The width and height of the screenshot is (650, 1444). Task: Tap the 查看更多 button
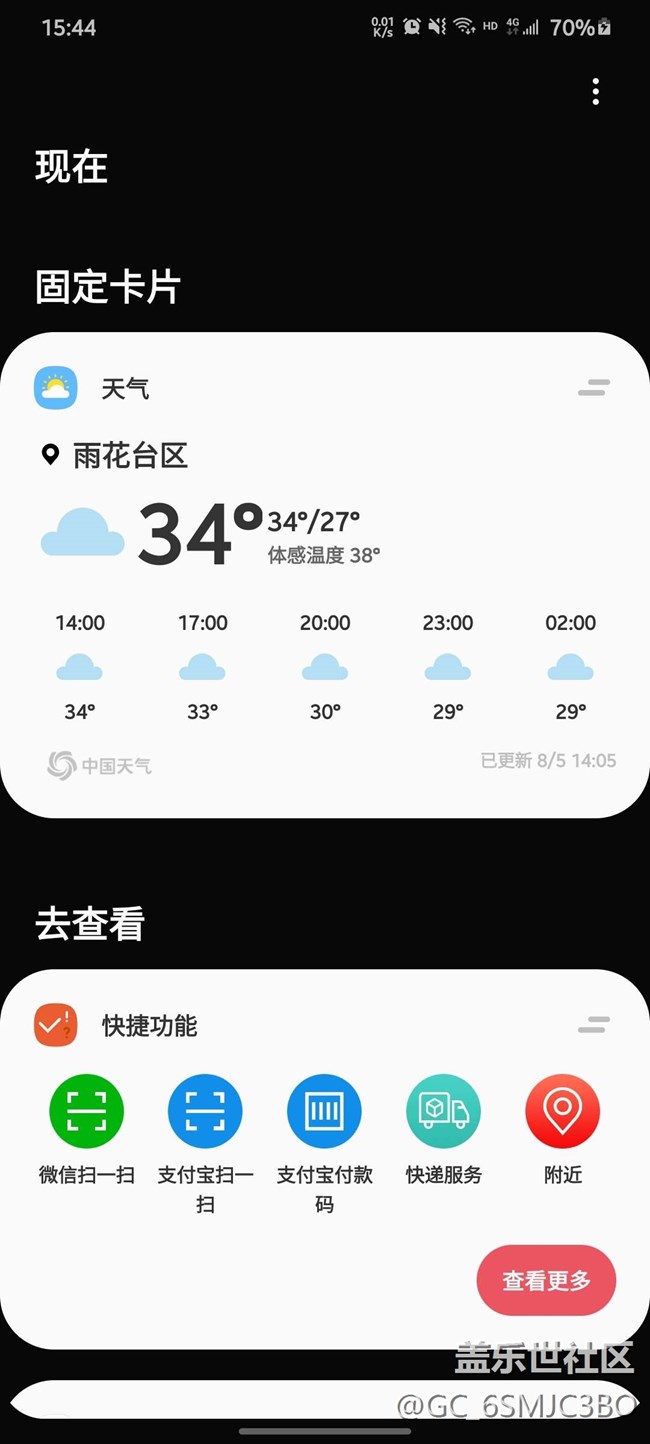(546, 1280)
